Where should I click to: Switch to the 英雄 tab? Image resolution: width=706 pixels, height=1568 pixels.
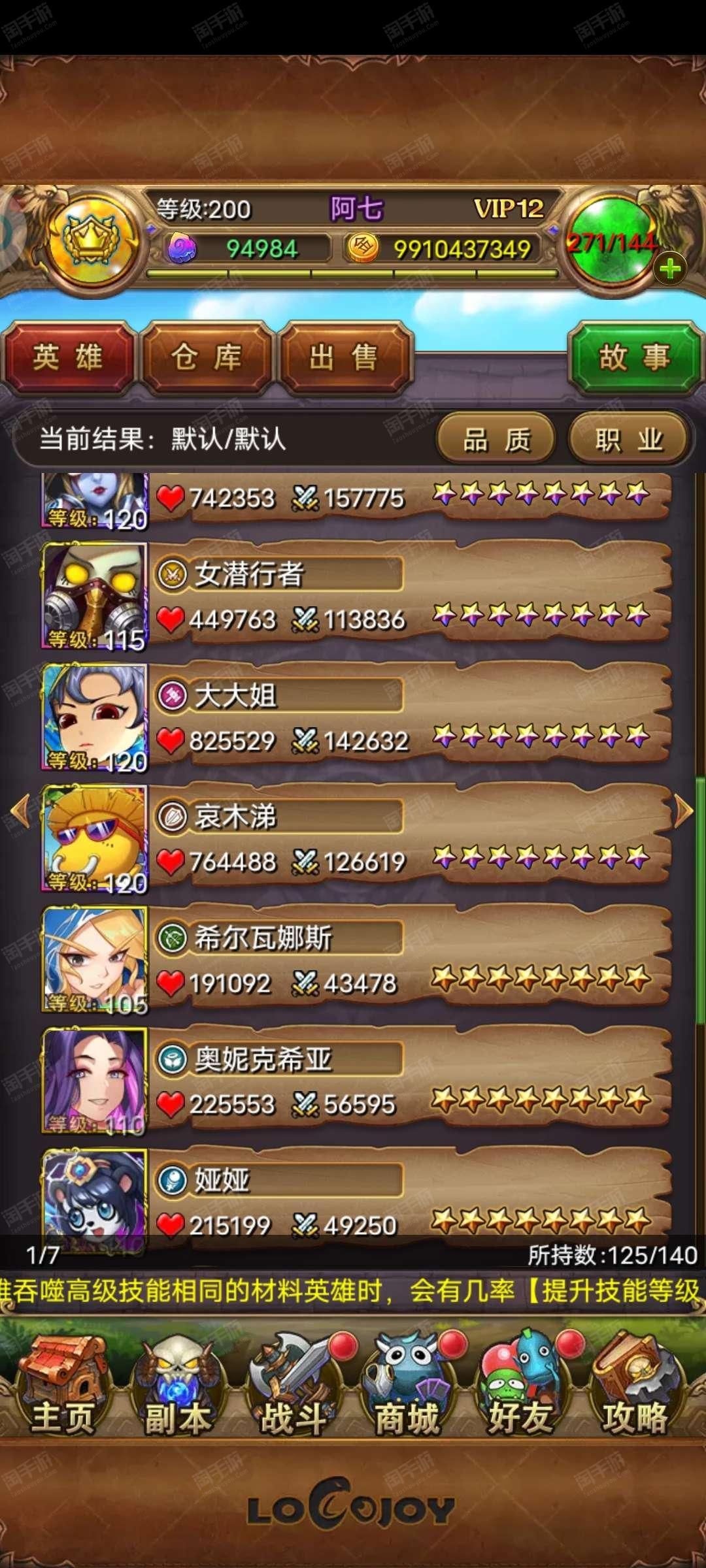pos(68,358)
